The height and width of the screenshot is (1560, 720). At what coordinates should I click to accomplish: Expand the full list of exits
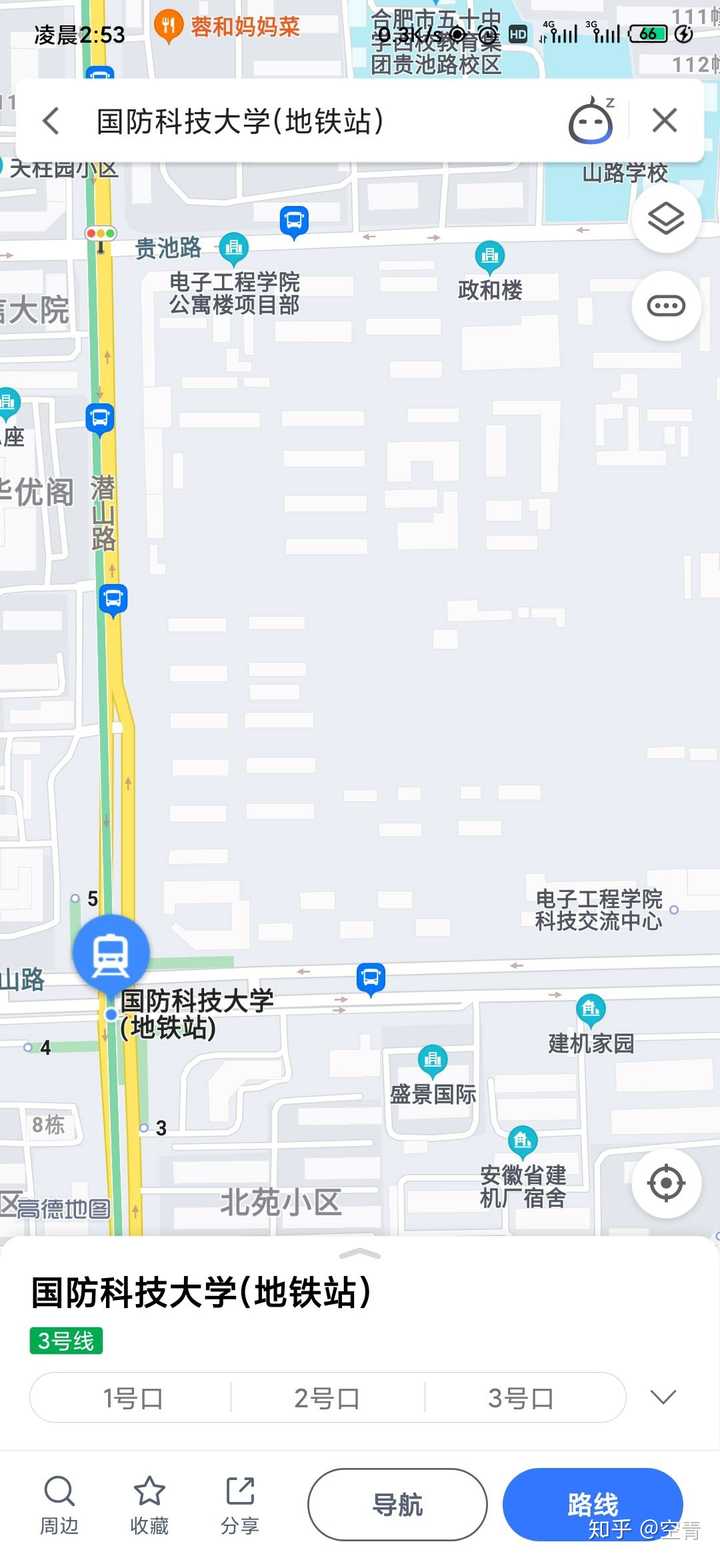pyautogui.click(x=663, y=1397)
